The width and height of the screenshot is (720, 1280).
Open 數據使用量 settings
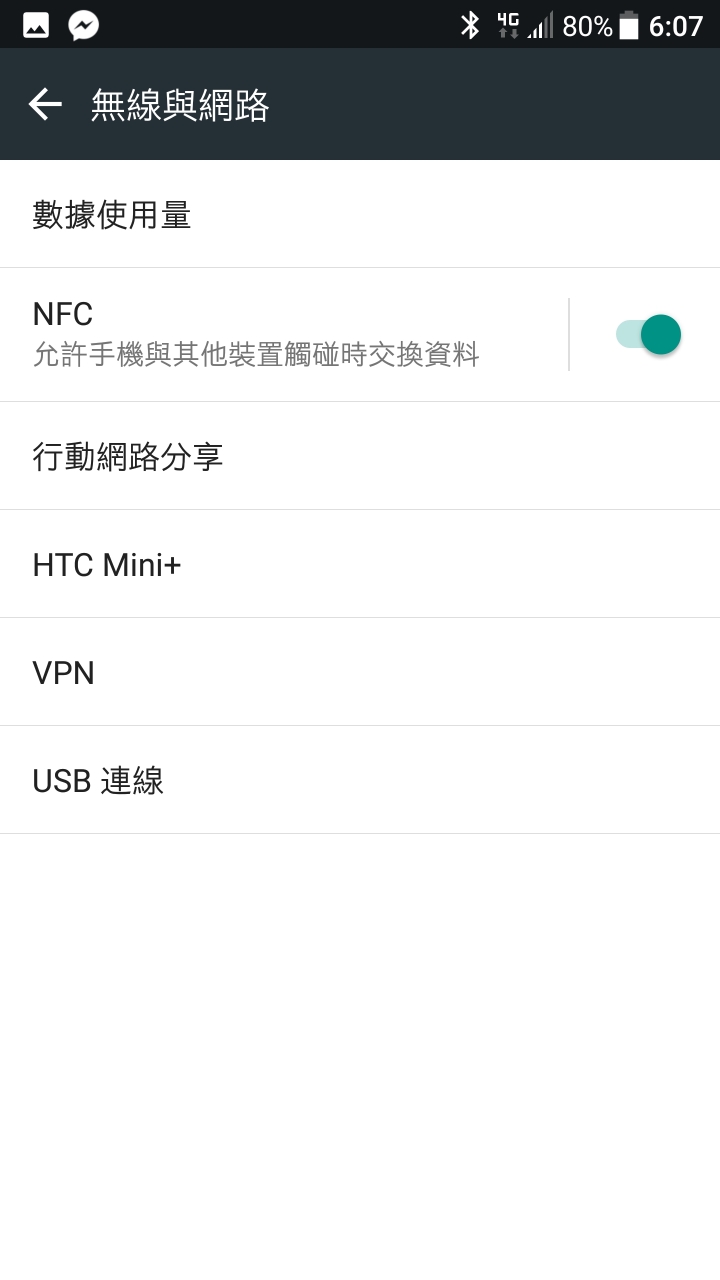(360, 214)
